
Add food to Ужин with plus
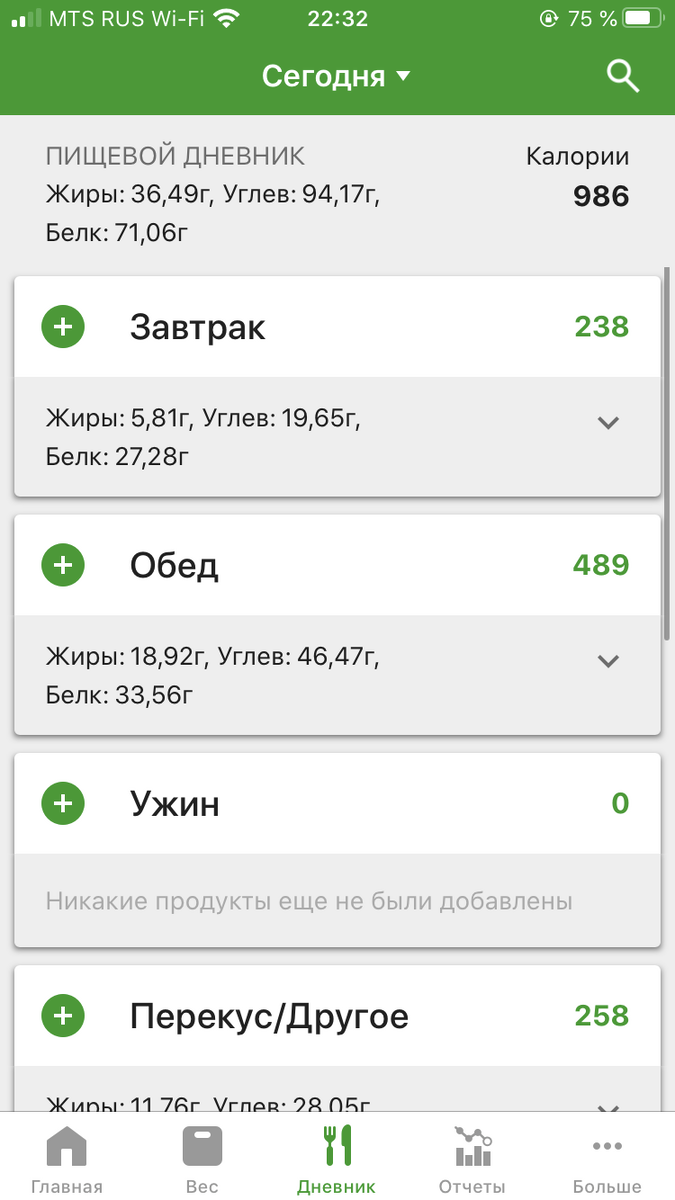[63, 803]
